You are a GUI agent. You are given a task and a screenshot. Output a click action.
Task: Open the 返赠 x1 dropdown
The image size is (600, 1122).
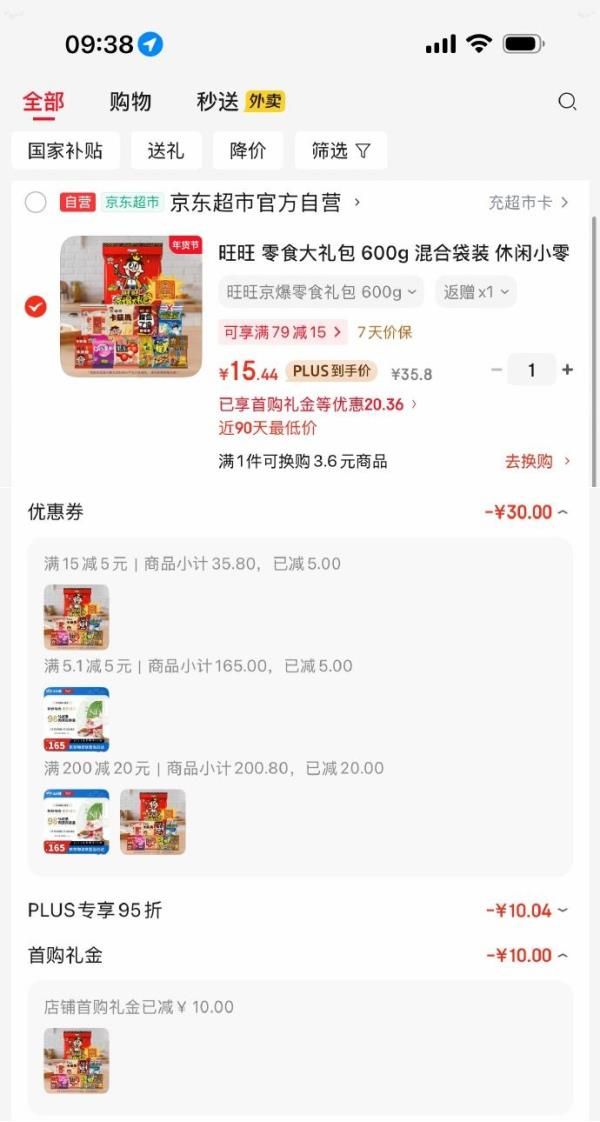[x=476, y=292]
